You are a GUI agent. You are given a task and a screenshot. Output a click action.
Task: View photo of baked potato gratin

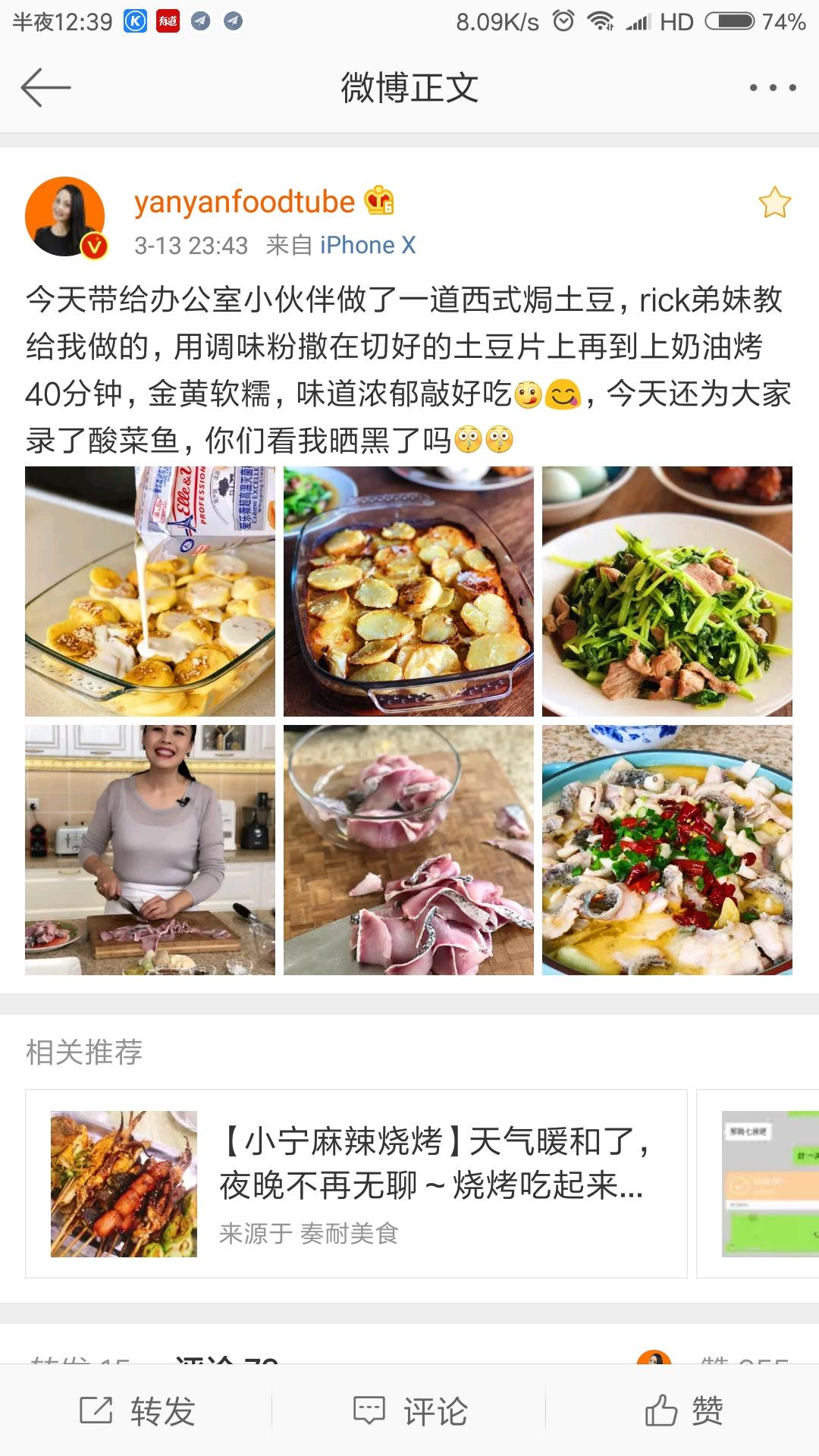point(409,591)
